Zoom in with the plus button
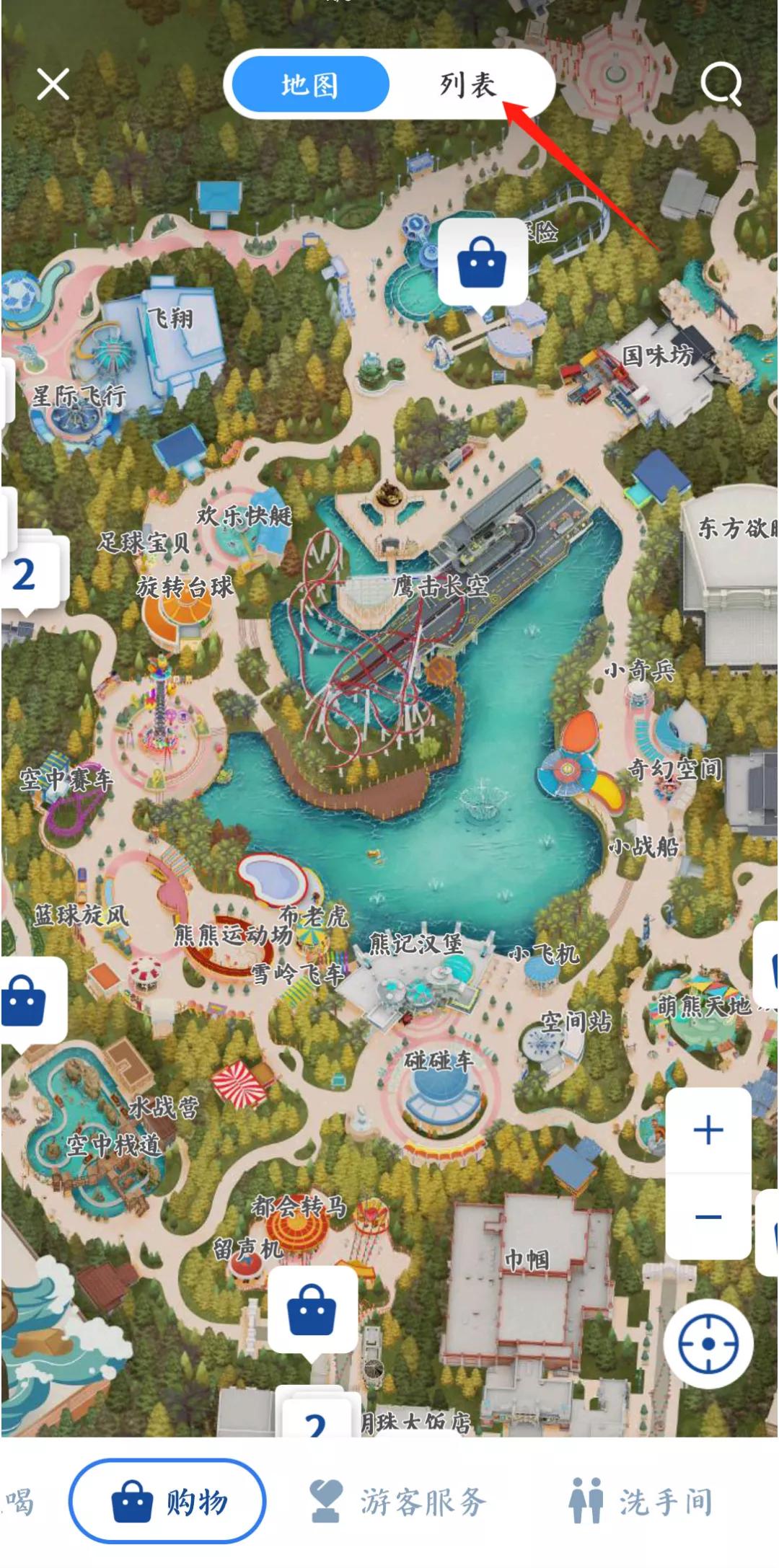 pos(708,1130)
